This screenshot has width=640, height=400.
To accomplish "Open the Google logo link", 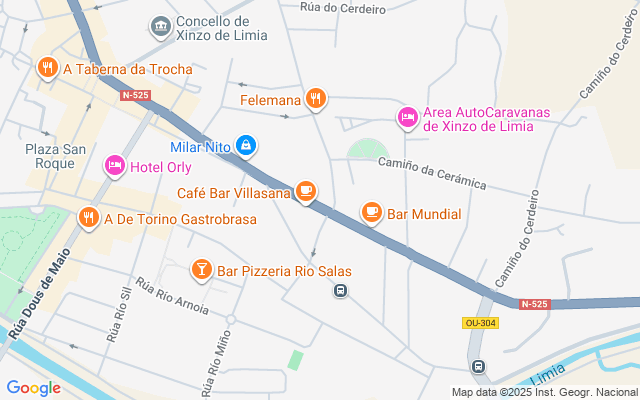I will (33, 388).
